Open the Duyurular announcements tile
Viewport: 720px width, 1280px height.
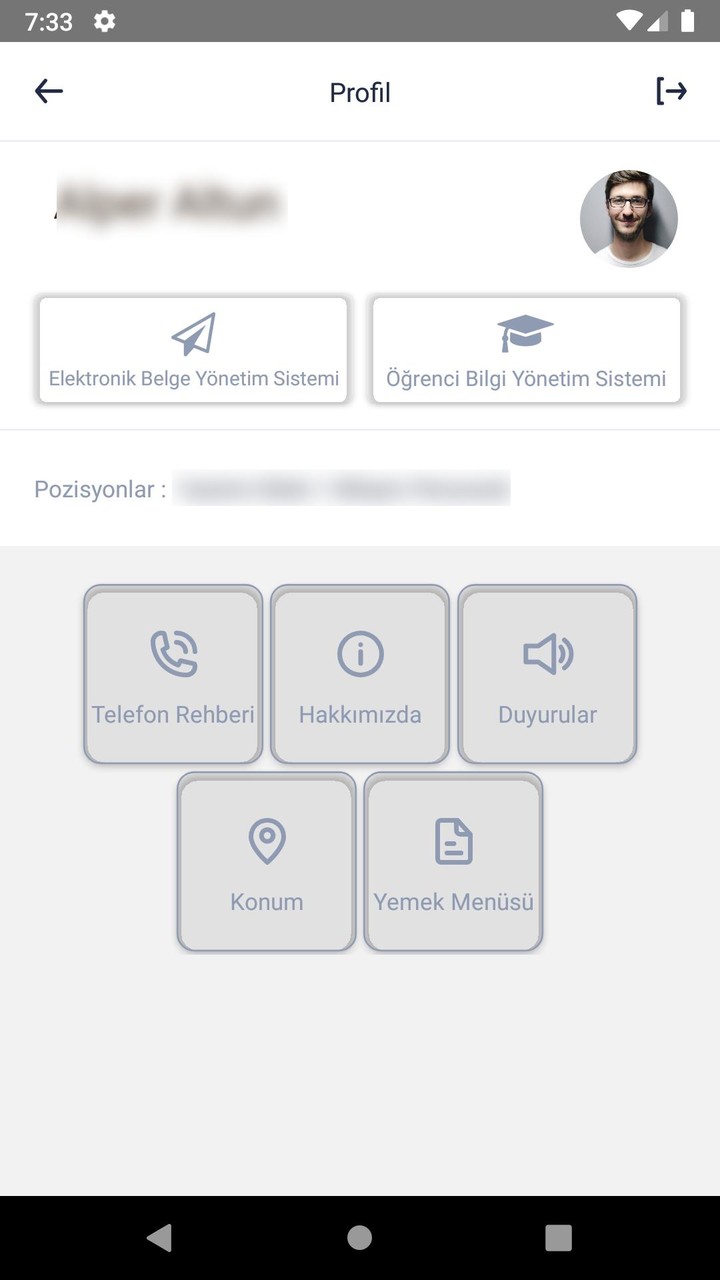(547, 673)
